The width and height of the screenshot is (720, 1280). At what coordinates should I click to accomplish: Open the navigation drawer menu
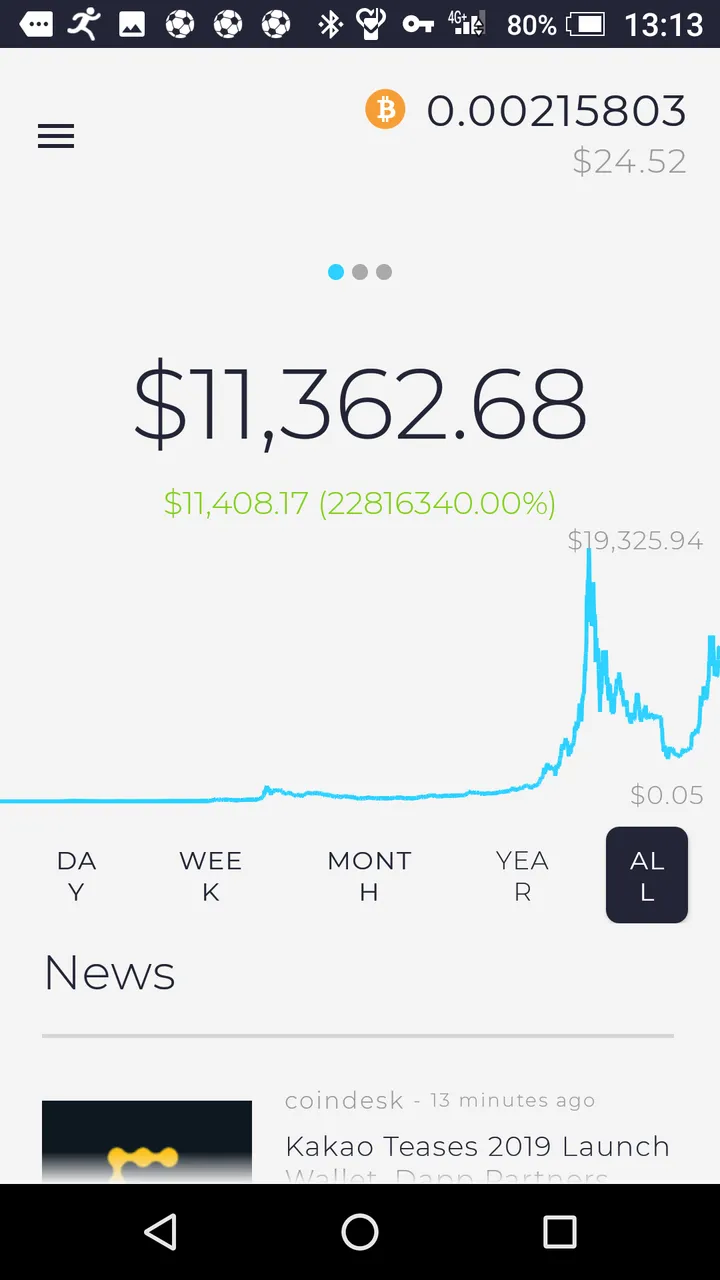(56, 136)
